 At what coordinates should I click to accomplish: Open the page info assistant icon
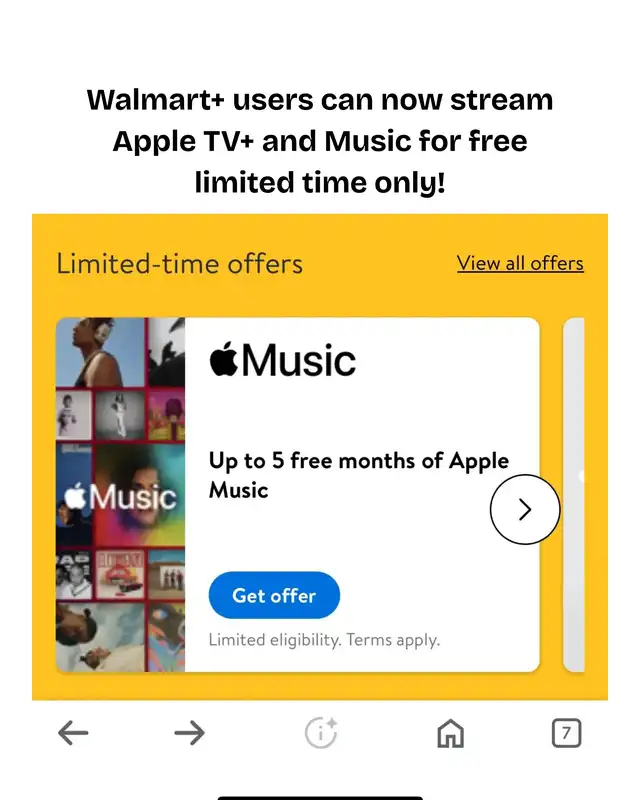[321, 734]
